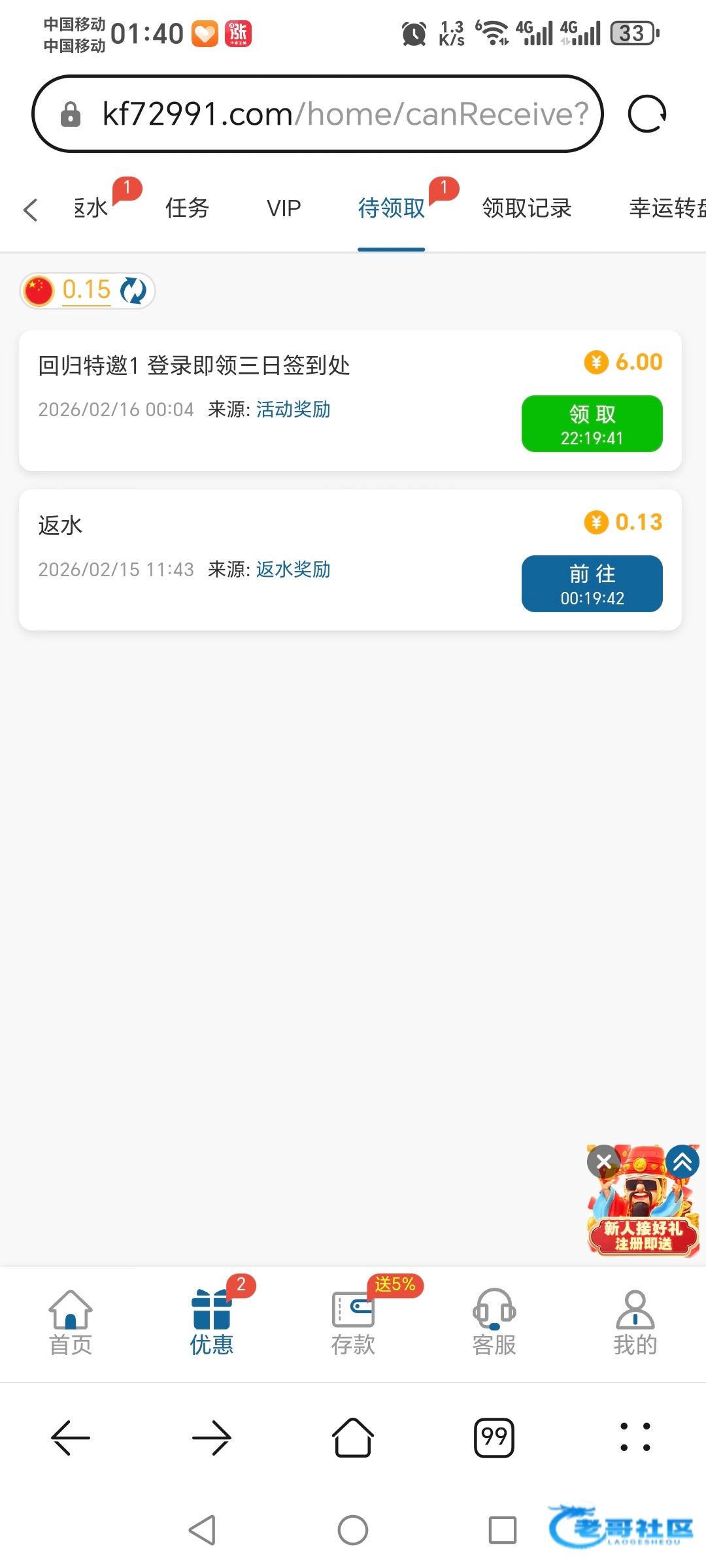The width and height of the screenshot is (706, 1568).
Task: Open the 存款 deposit tab
Action: (x=353, y=1322)
